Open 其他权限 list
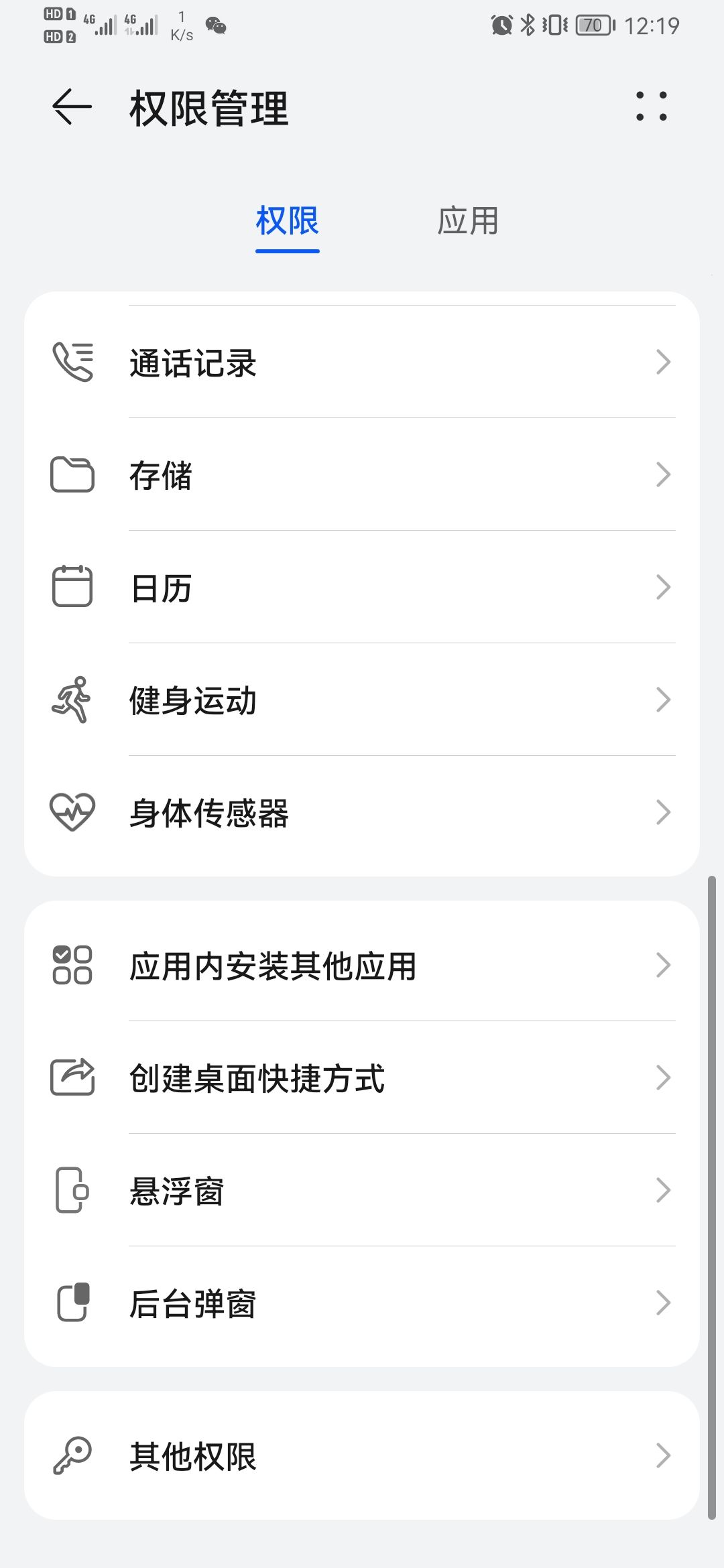 (x=362, y=1456)
